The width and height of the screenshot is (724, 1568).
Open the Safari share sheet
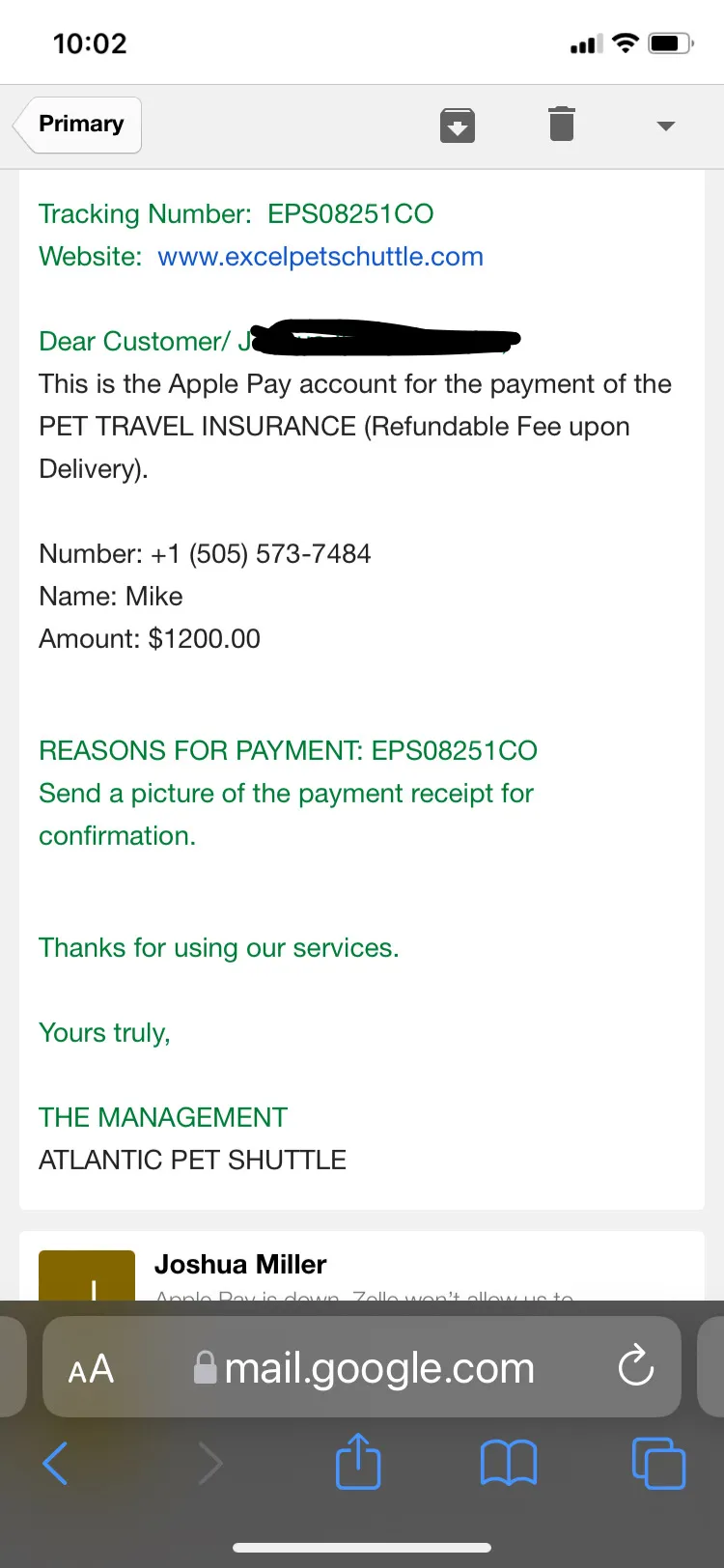[x=358, y=1462]
